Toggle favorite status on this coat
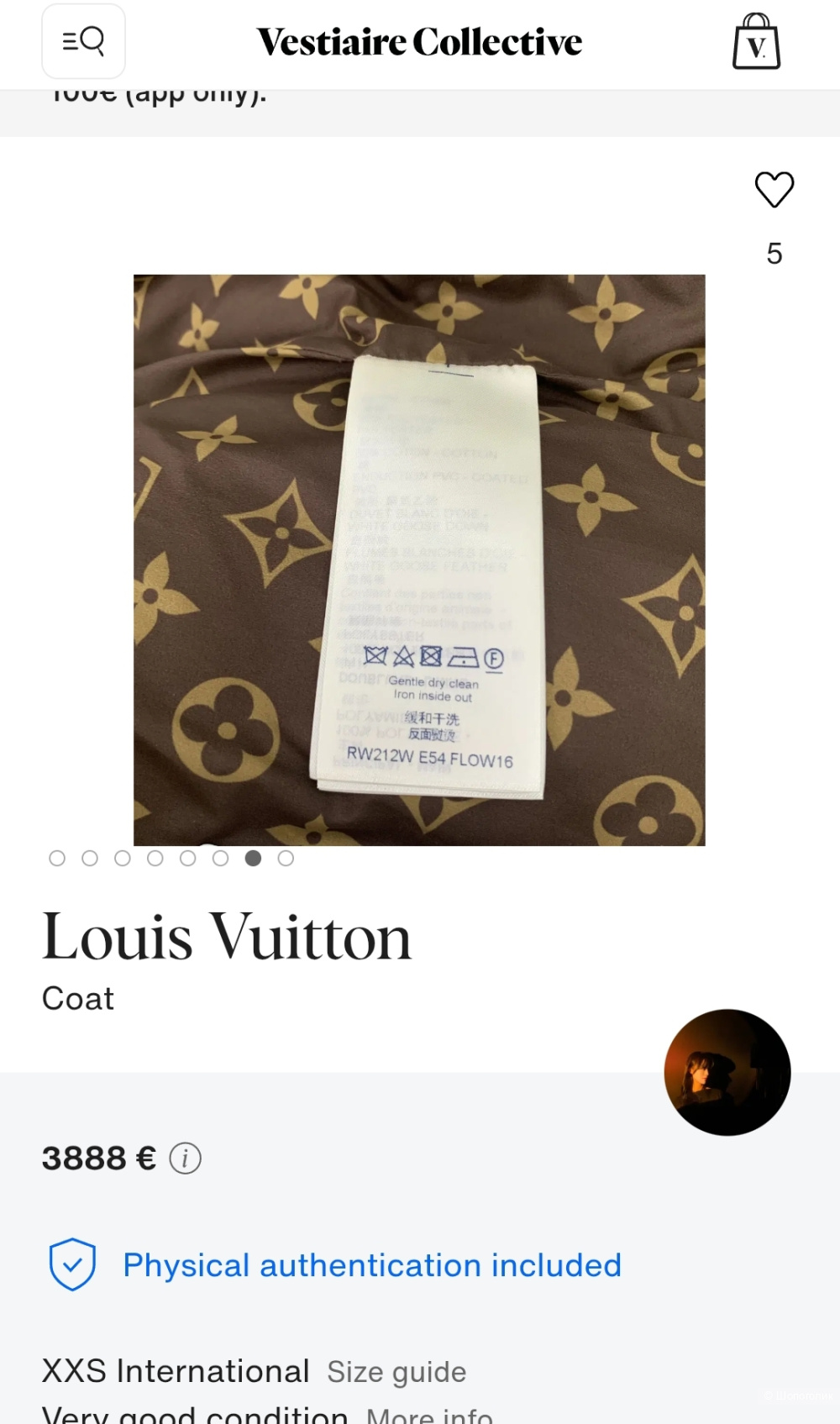The width and height of the screenshot is (840, 1424). pyautogui.click(x=774, y=190)
